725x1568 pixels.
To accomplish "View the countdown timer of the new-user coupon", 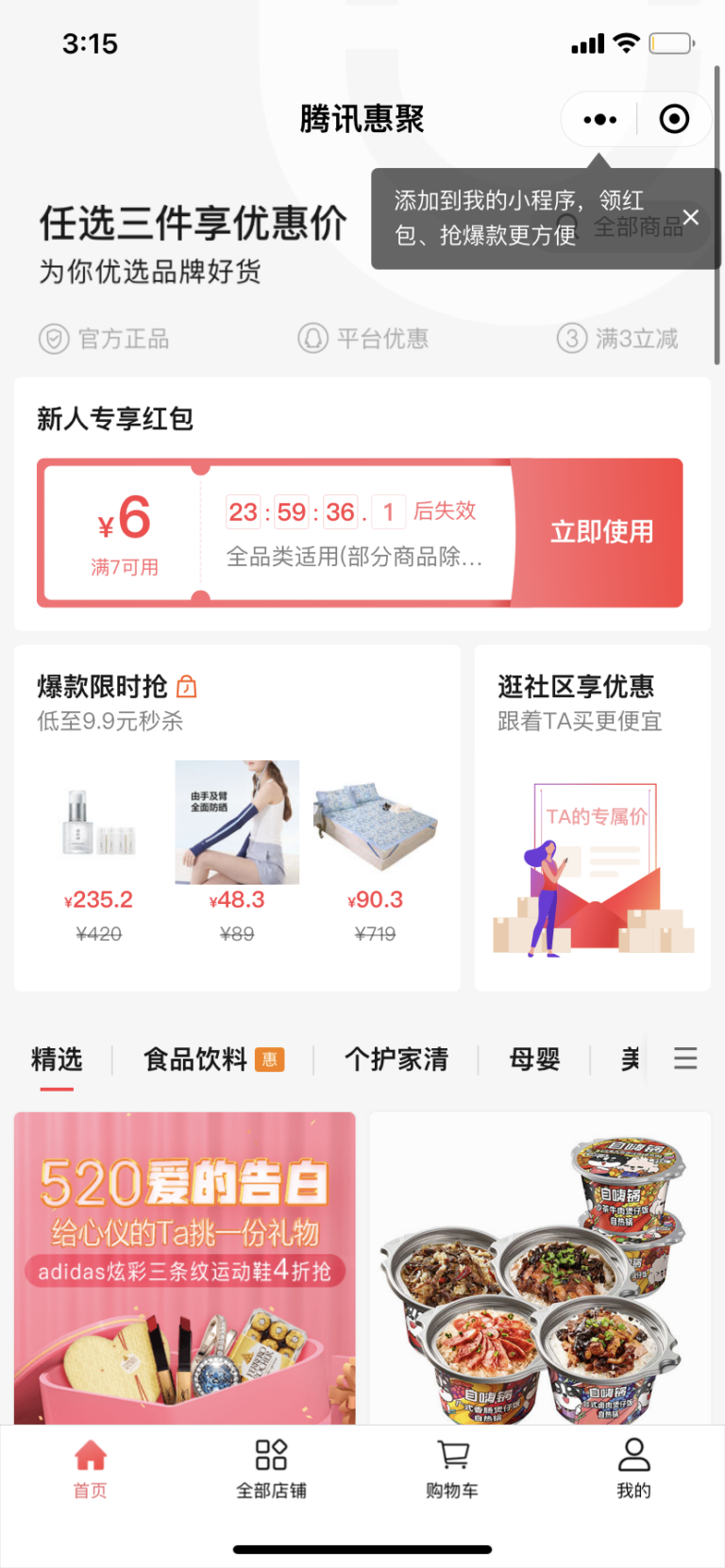I will pyautogui.click(x=312, y=511).
